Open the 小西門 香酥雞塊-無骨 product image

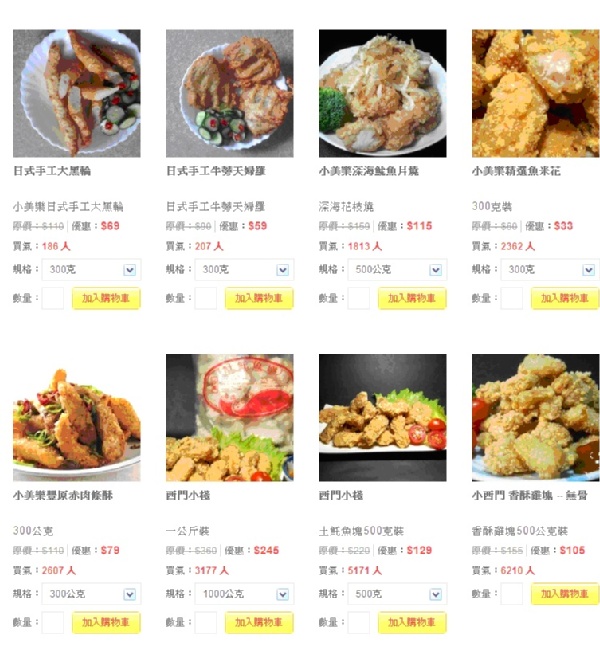[535, 417]
